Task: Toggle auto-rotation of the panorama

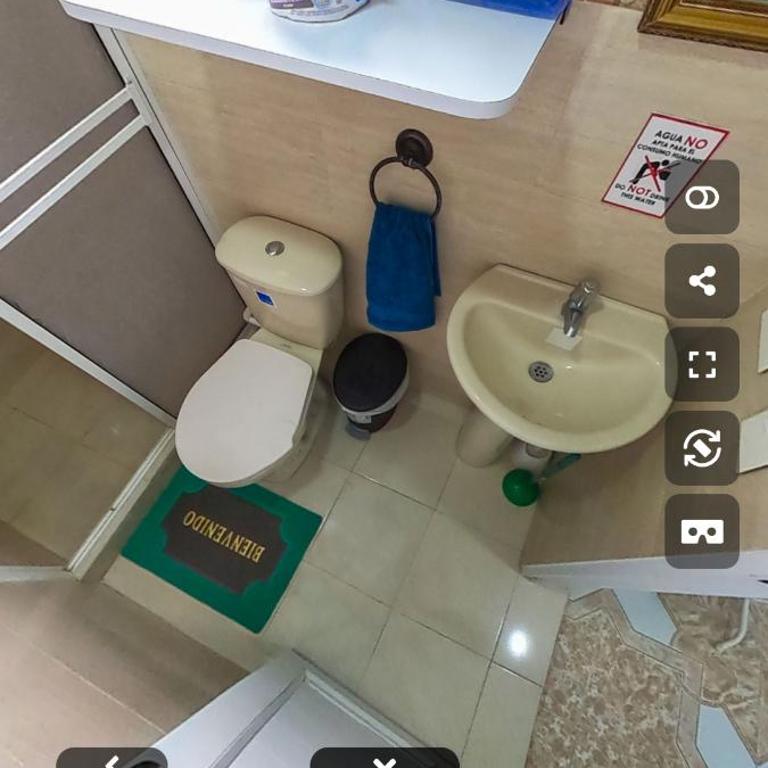Action: coord(702,448)
